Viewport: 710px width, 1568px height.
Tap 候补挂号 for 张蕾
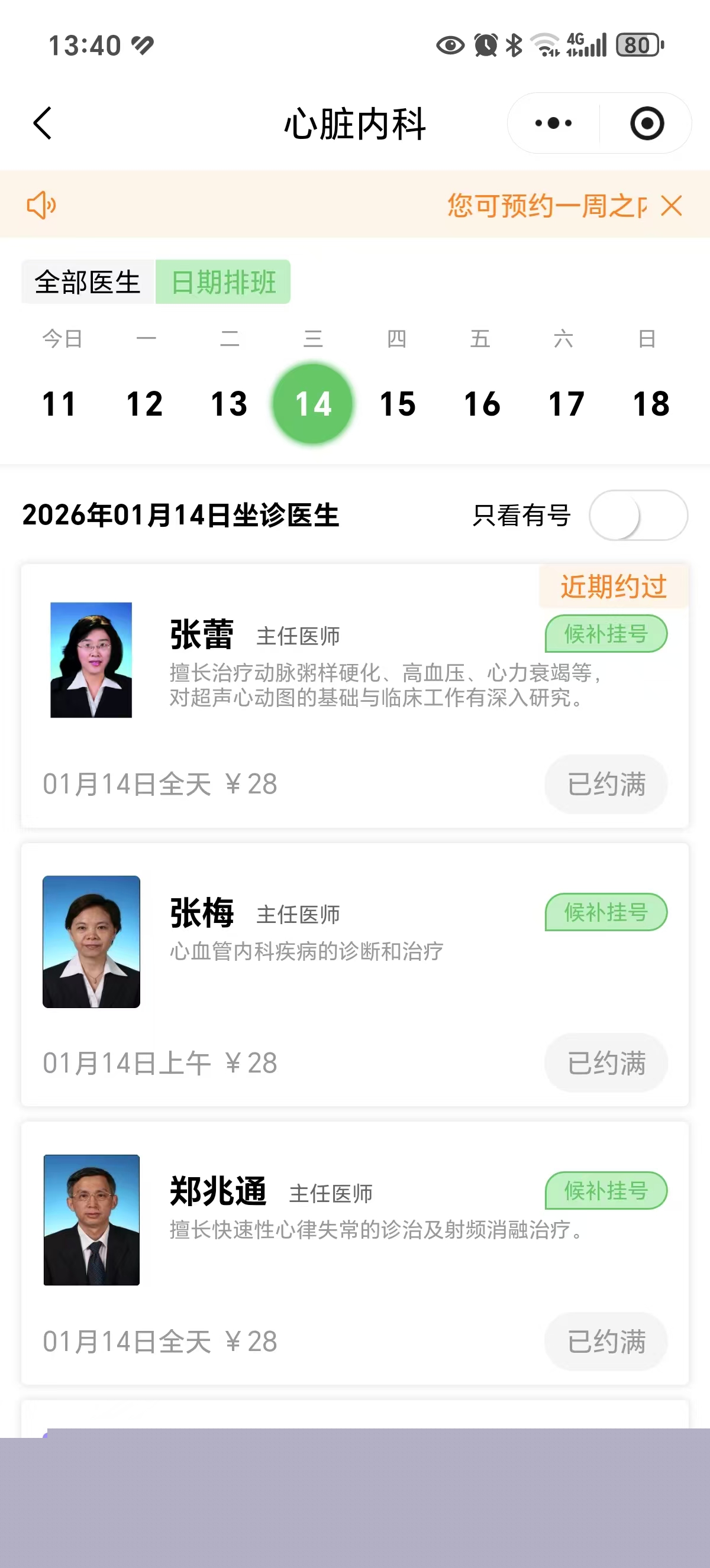(605, 634)
